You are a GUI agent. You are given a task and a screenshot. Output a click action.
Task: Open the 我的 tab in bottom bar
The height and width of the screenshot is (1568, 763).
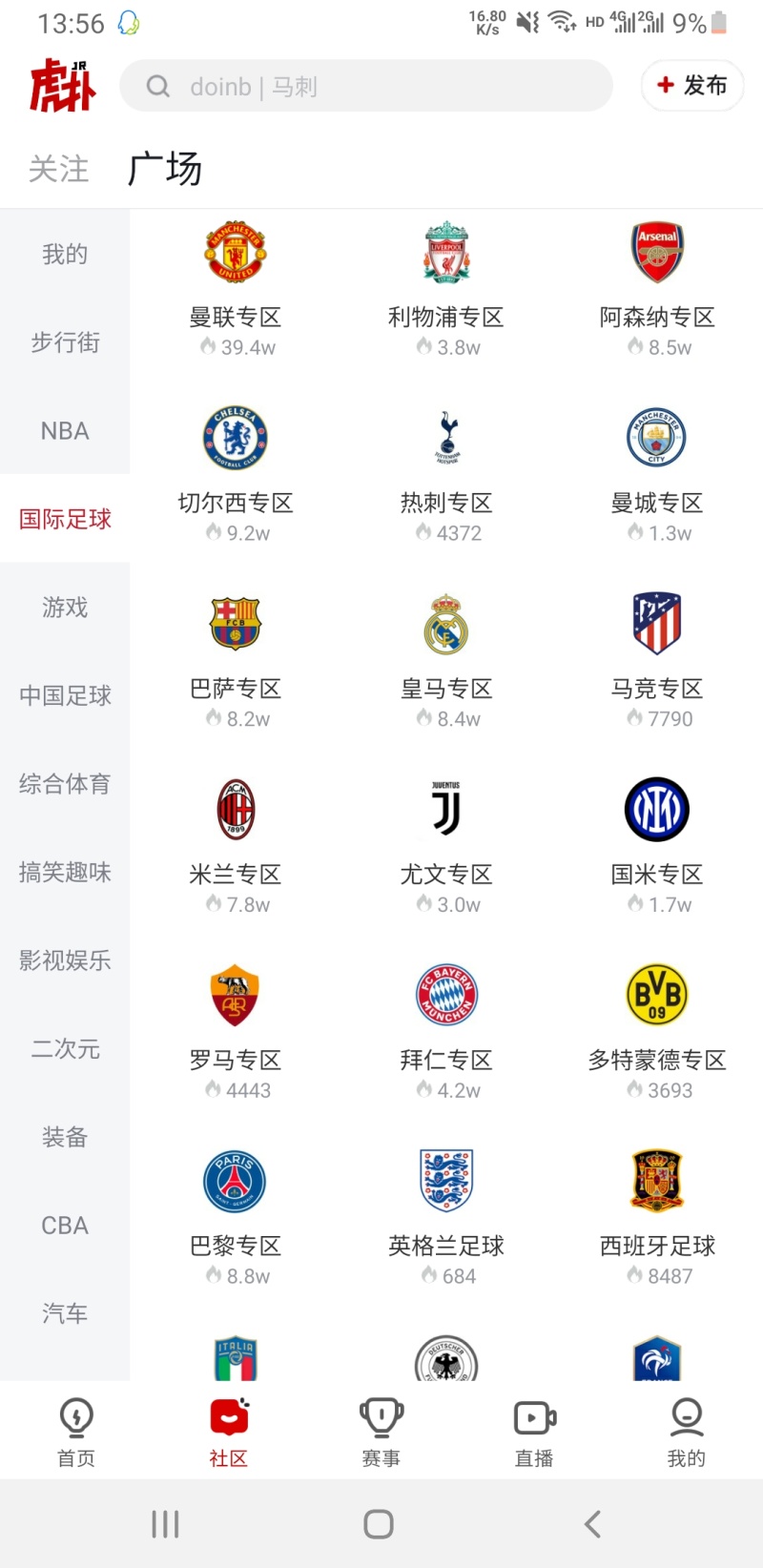[x=687, y=1431]
